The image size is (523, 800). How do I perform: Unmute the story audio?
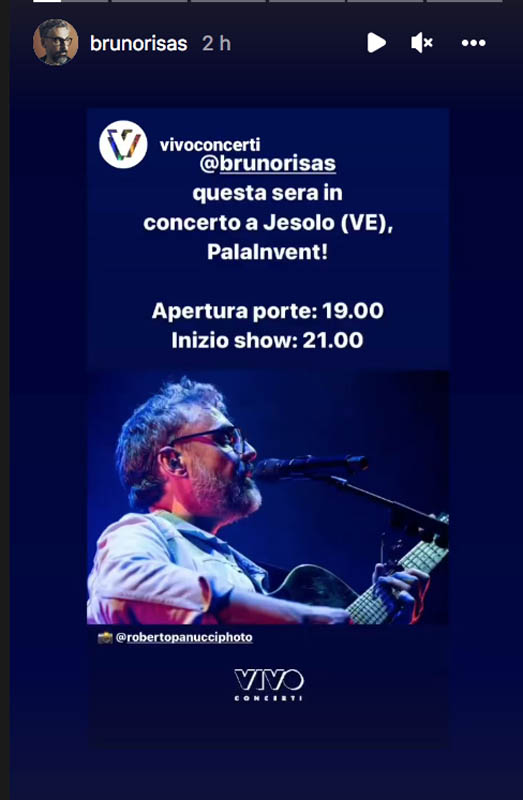422,42
